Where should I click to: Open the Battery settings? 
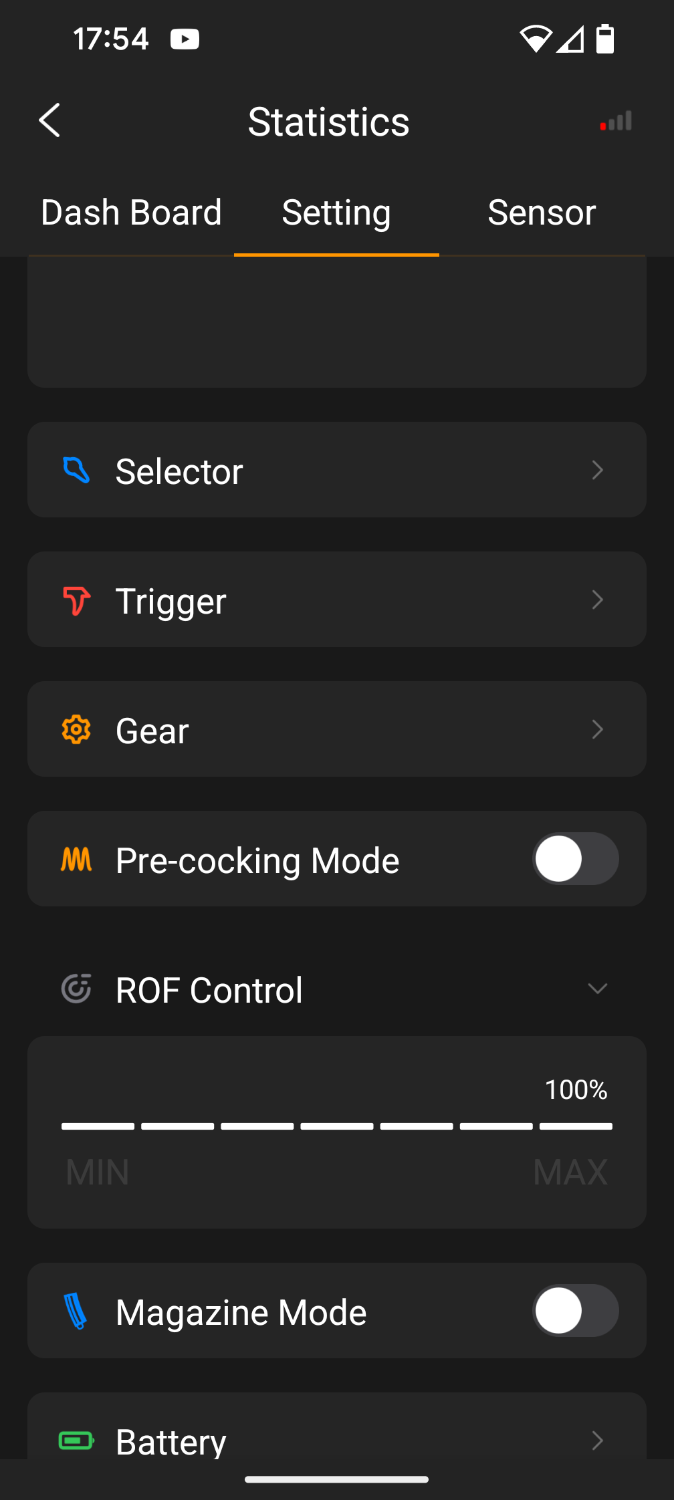[x=336, y=1440]
